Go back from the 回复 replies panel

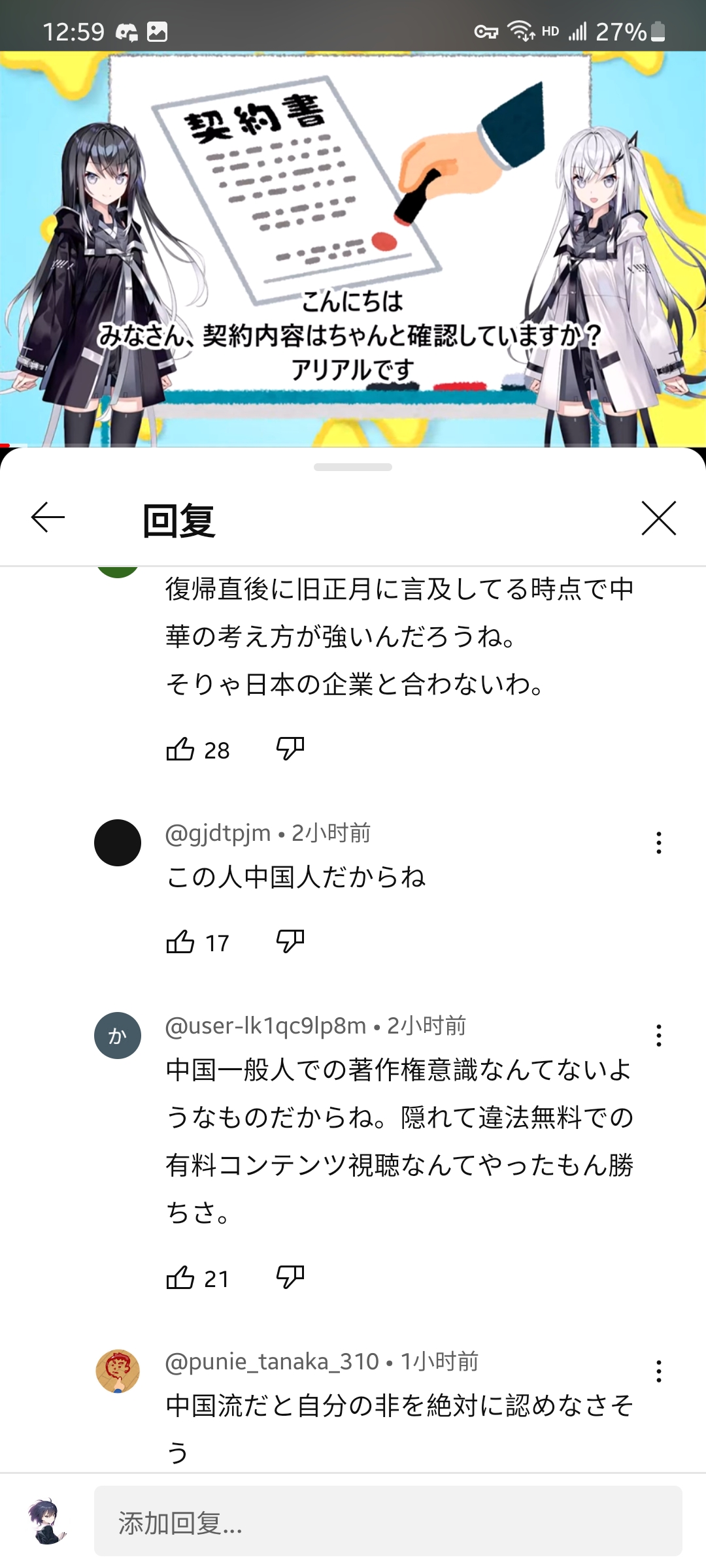(48, 518)
